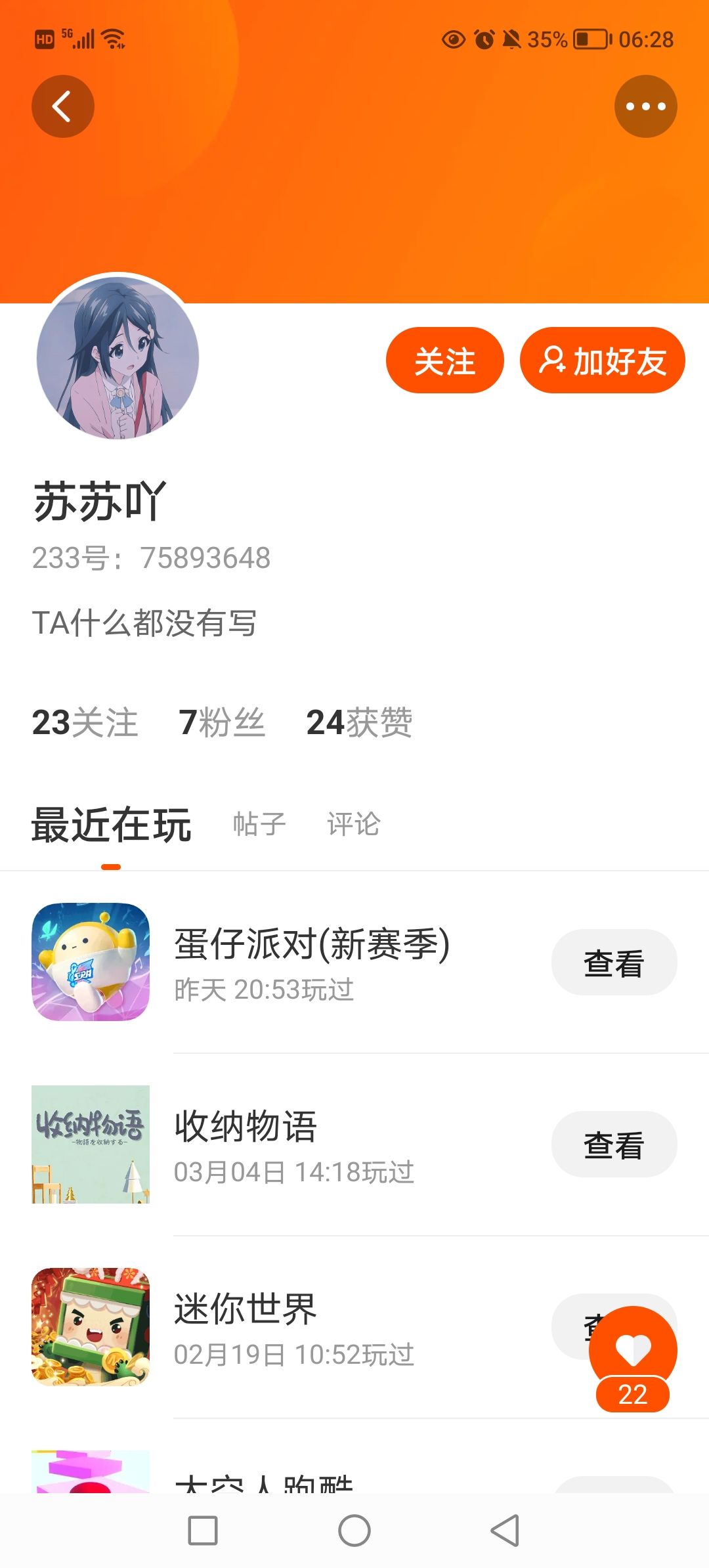This screenshot has width=709, height=1568.
Task: Open recent apps from navigation bar
Action: (203, 1531)
